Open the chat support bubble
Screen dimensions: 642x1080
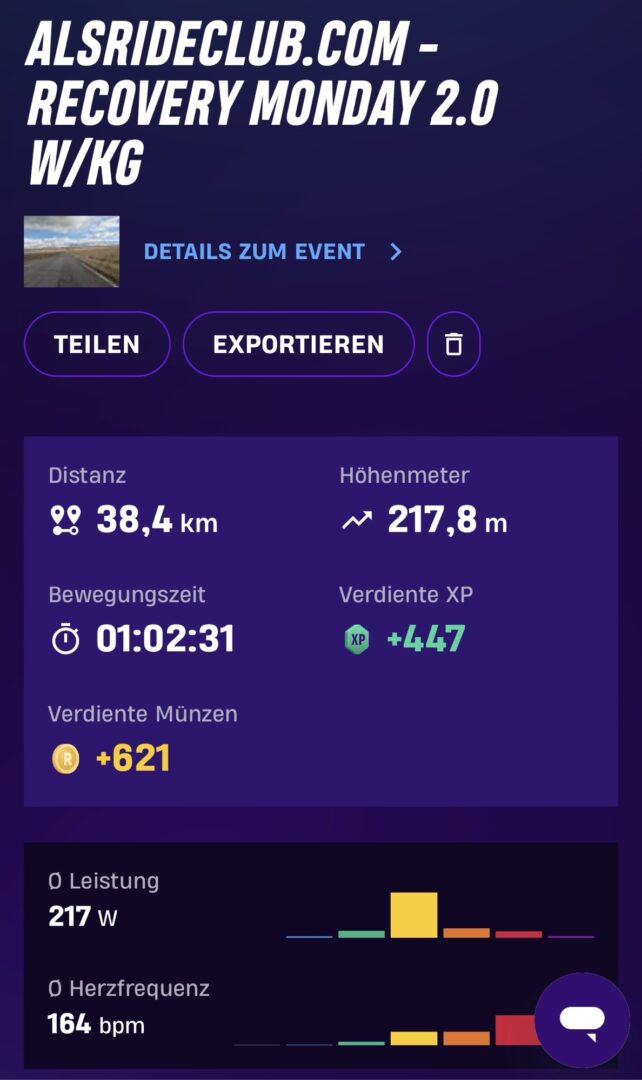(x=581, y=1019)
